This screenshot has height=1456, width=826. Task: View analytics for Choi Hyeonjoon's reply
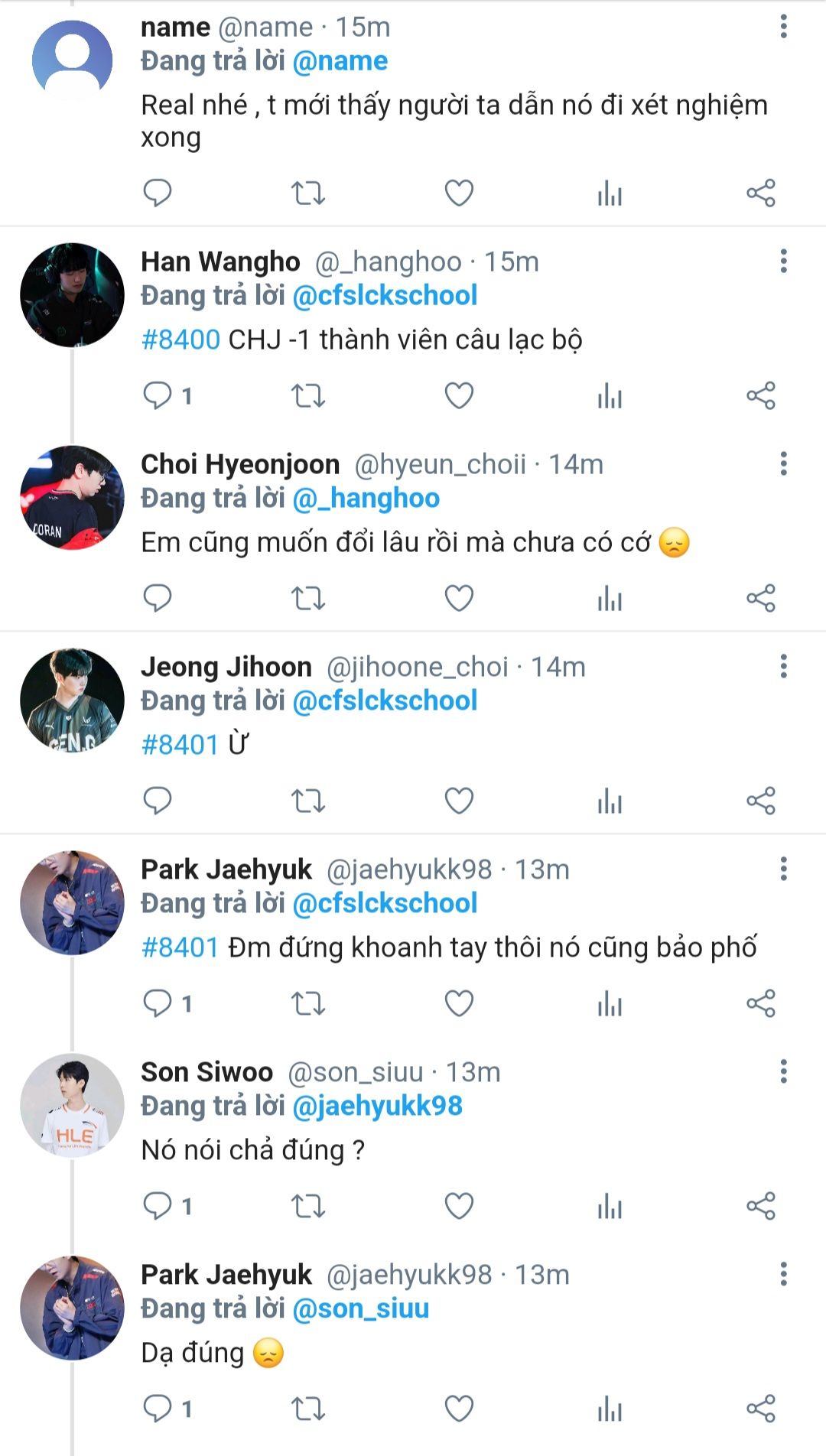click(x=610, y=598)
